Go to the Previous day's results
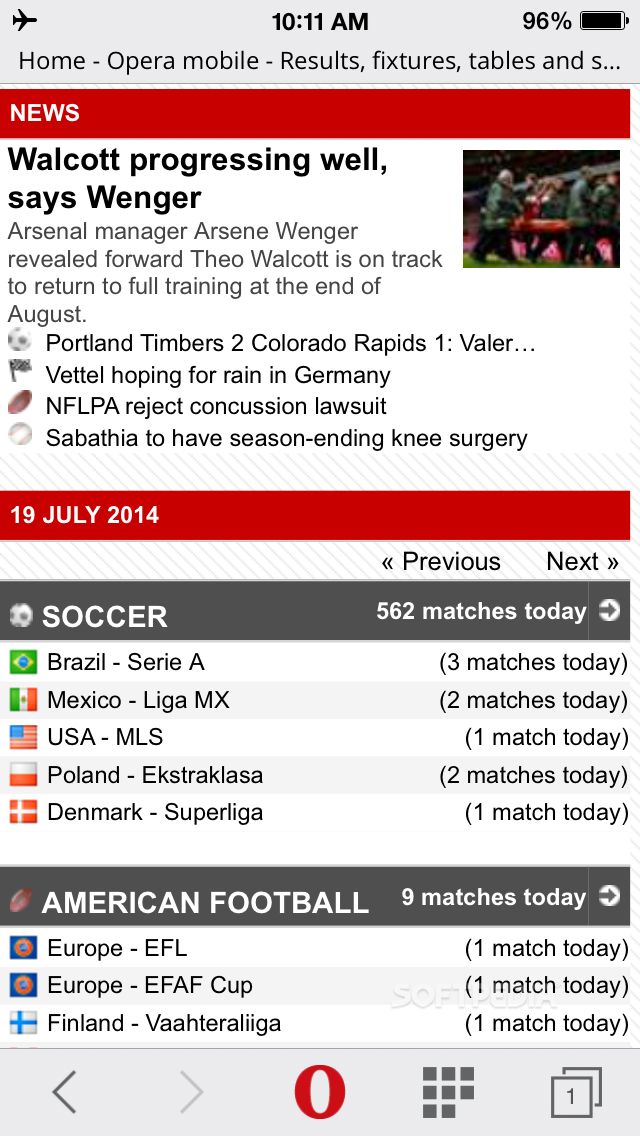Image resolution: width=640 pixels, height=1136 pixels. (441, 562)
